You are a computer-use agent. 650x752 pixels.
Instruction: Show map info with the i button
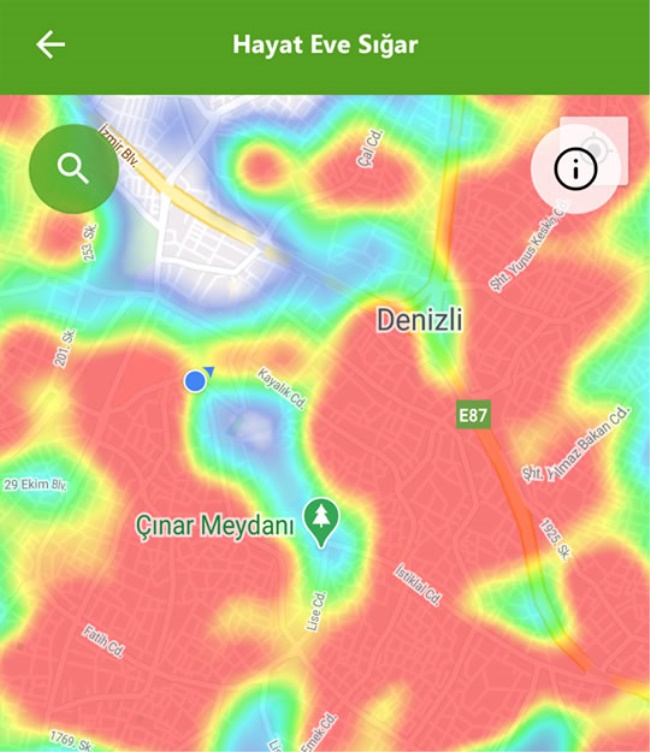[x=575, y=170]
